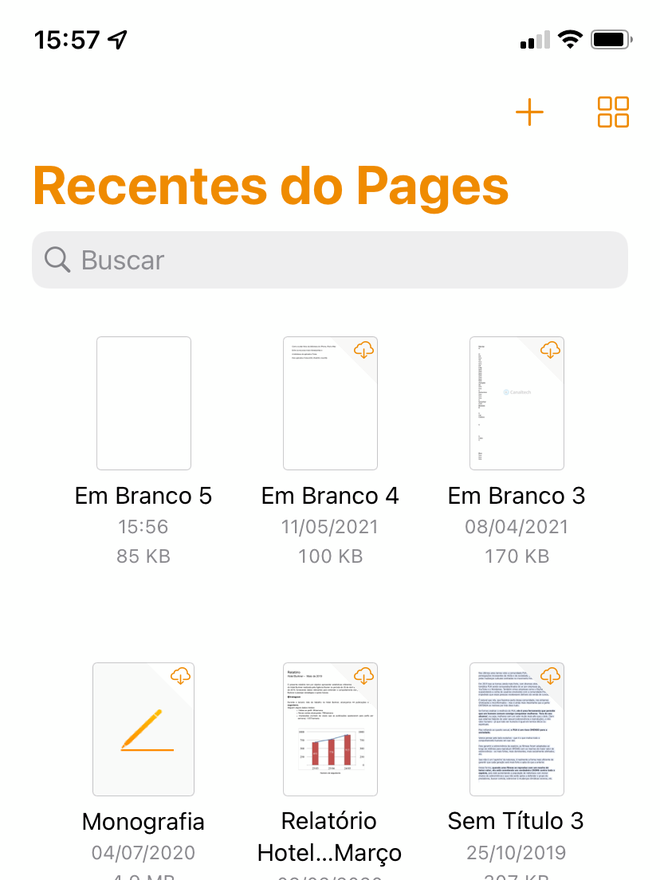Open the Relatório Hotel Março document
660x880 pixels.
[330, 729]
